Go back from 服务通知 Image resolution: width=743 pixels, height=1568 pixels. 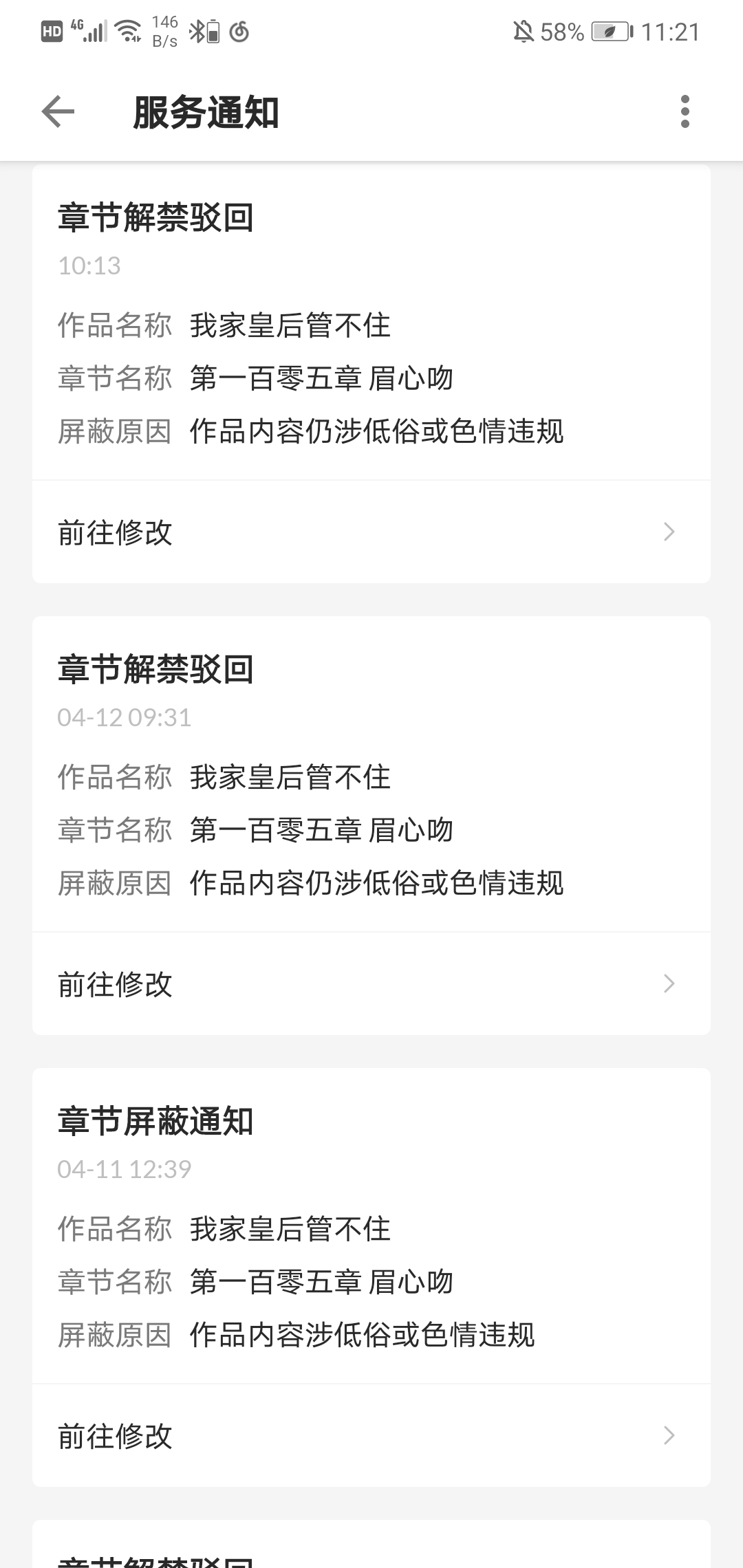coord(58,111)
